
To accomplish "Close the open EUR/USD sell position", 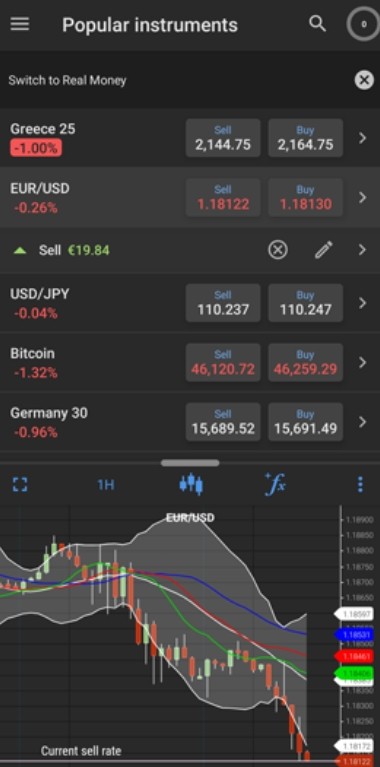I will 278,250.
